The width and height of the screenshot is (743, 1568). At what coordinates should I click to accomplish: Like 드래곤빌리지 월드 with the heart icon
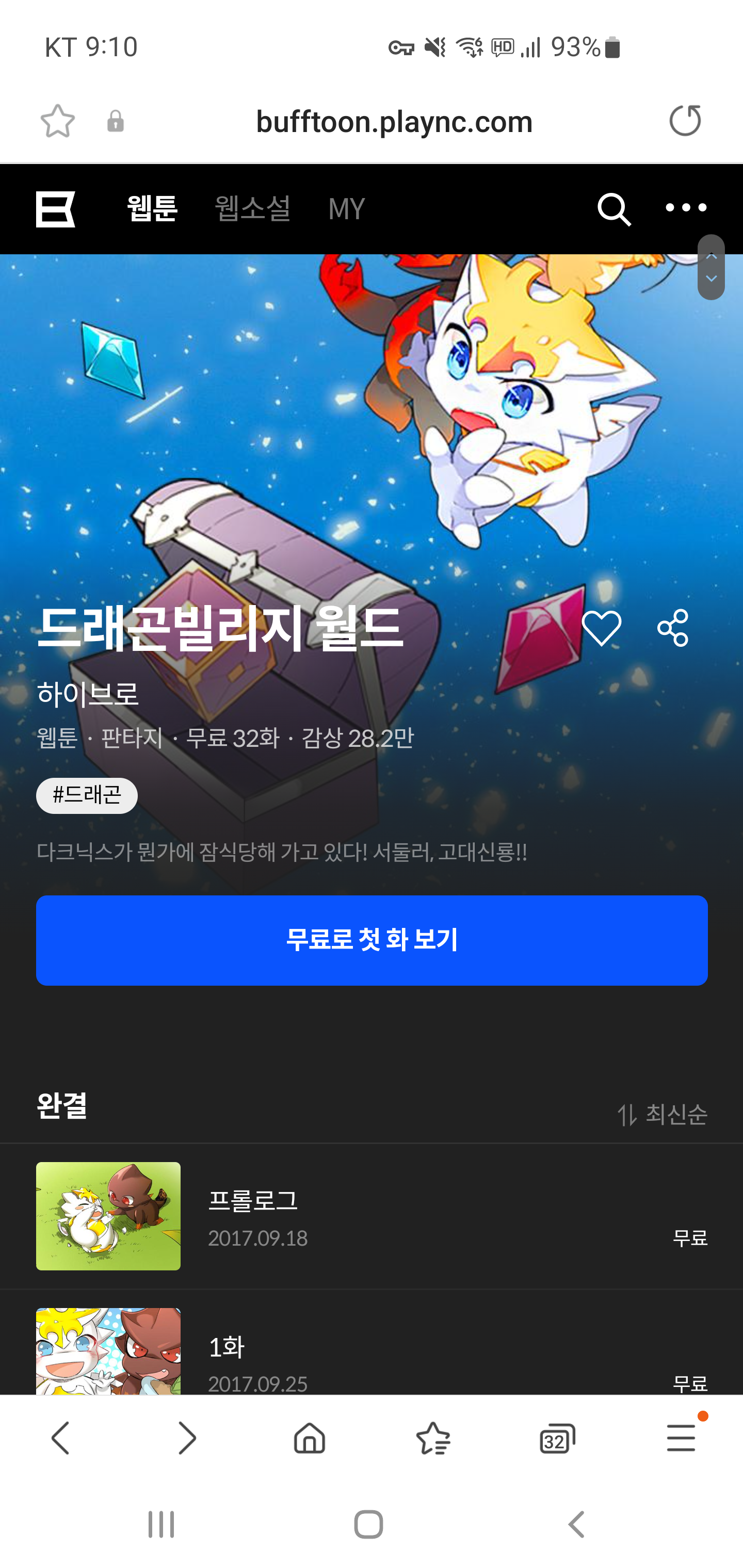[601, 628]
